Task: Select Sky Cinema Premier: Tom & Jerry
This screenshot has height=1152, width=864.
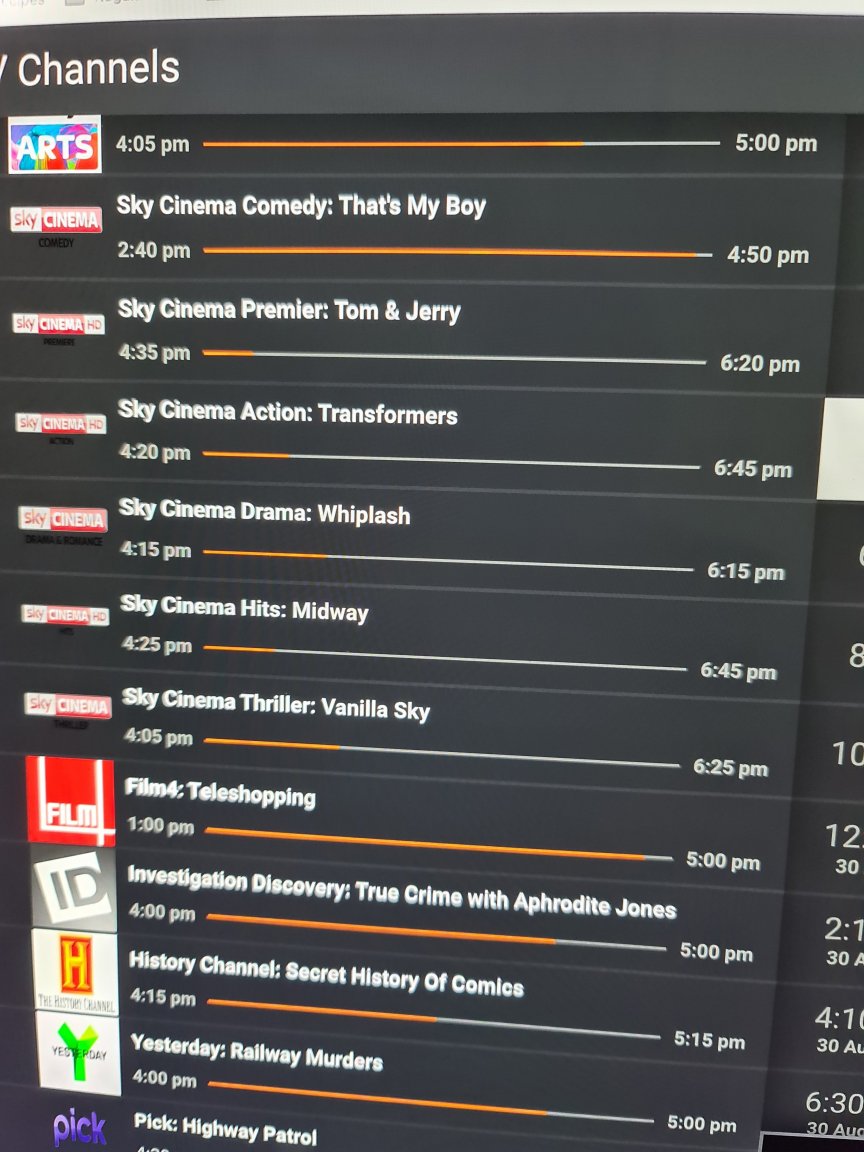Action: tap(289, 311)
